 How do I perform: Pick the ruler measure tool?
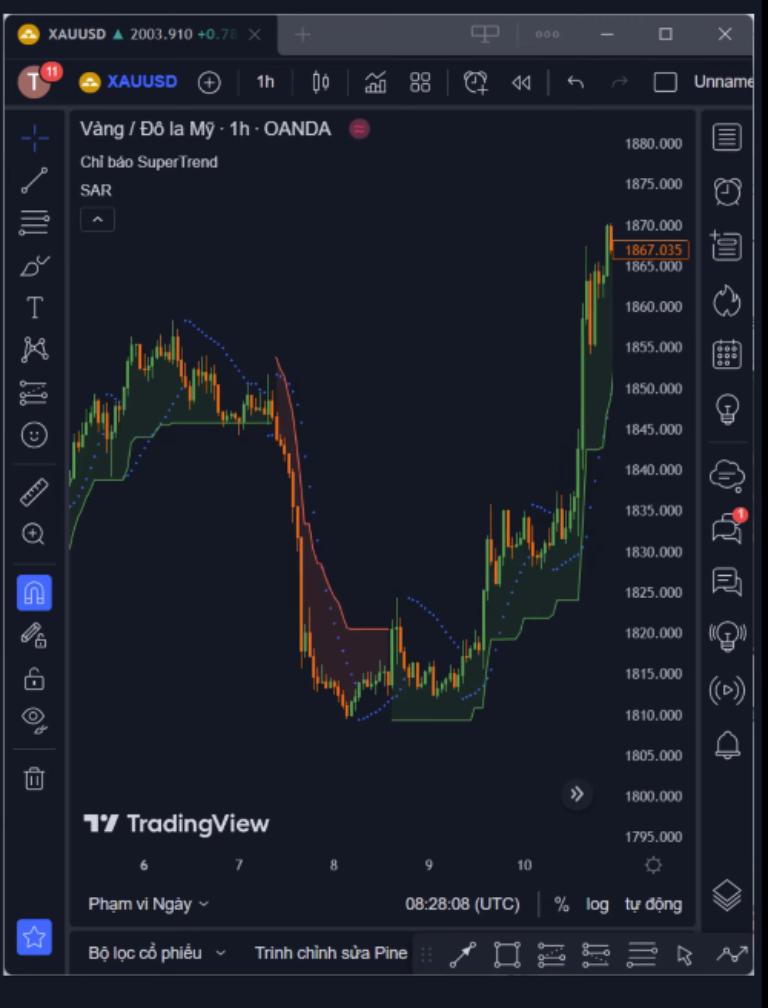(x=34, y=491)
